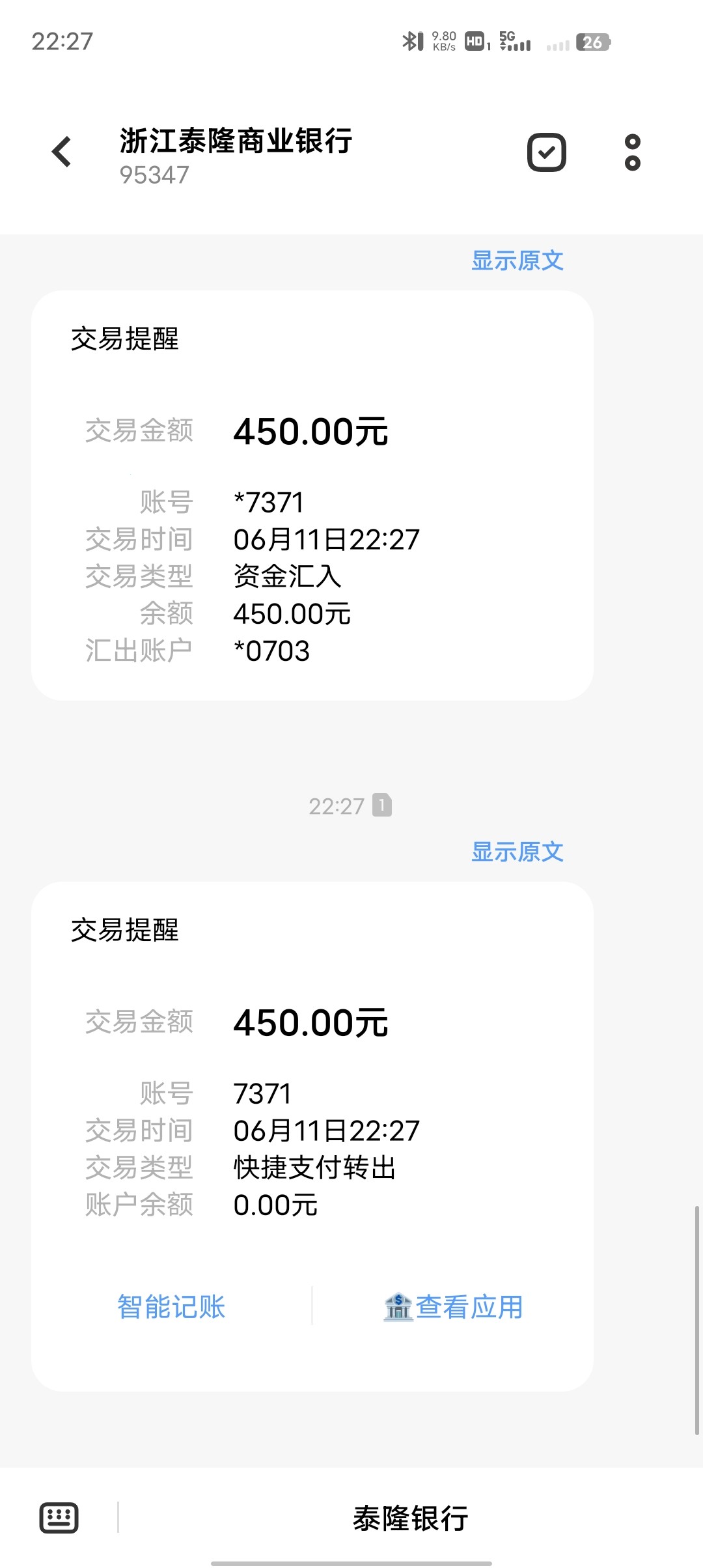The height and width of the screenshot is (1568, 703).
Task: Show original text of the 快捷支付转出 message
Action: (x=517, y=852)
